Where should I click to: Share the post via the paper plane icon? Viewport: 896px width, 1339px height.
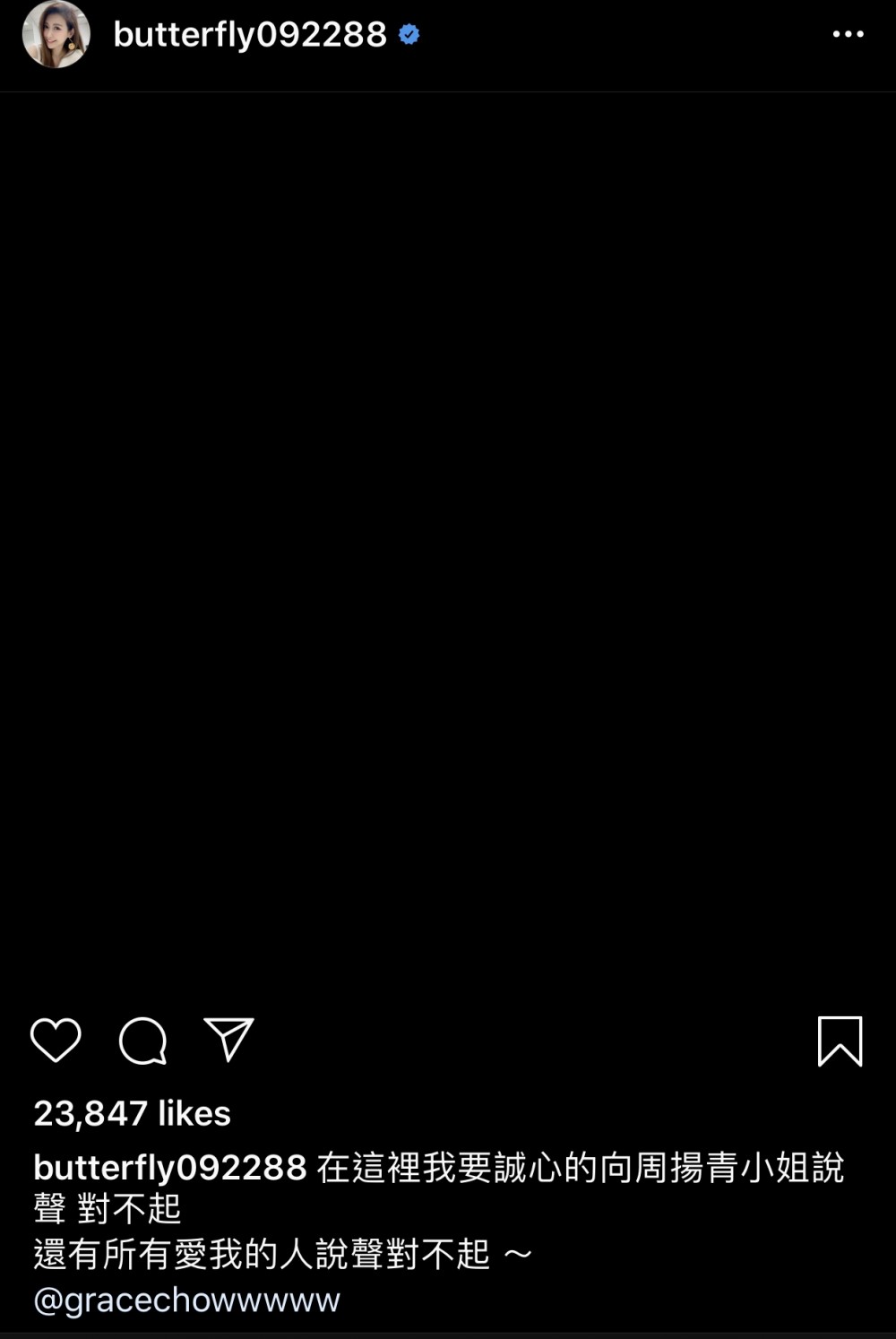click(228, 1040)
